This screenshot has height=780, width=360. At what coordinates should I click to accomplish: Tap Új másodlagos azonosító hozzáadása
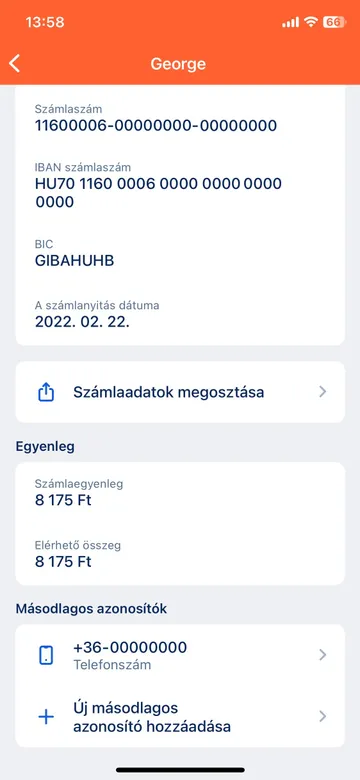click(x=180, y=716)
